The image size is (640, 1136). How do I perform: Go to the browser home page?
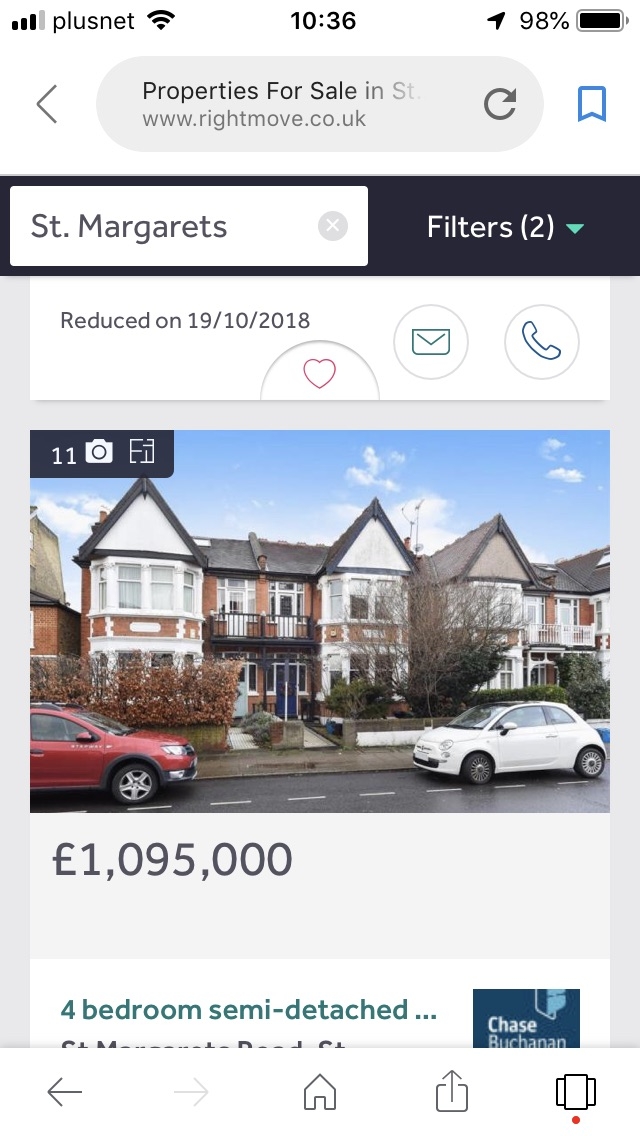coord(319,1093)
